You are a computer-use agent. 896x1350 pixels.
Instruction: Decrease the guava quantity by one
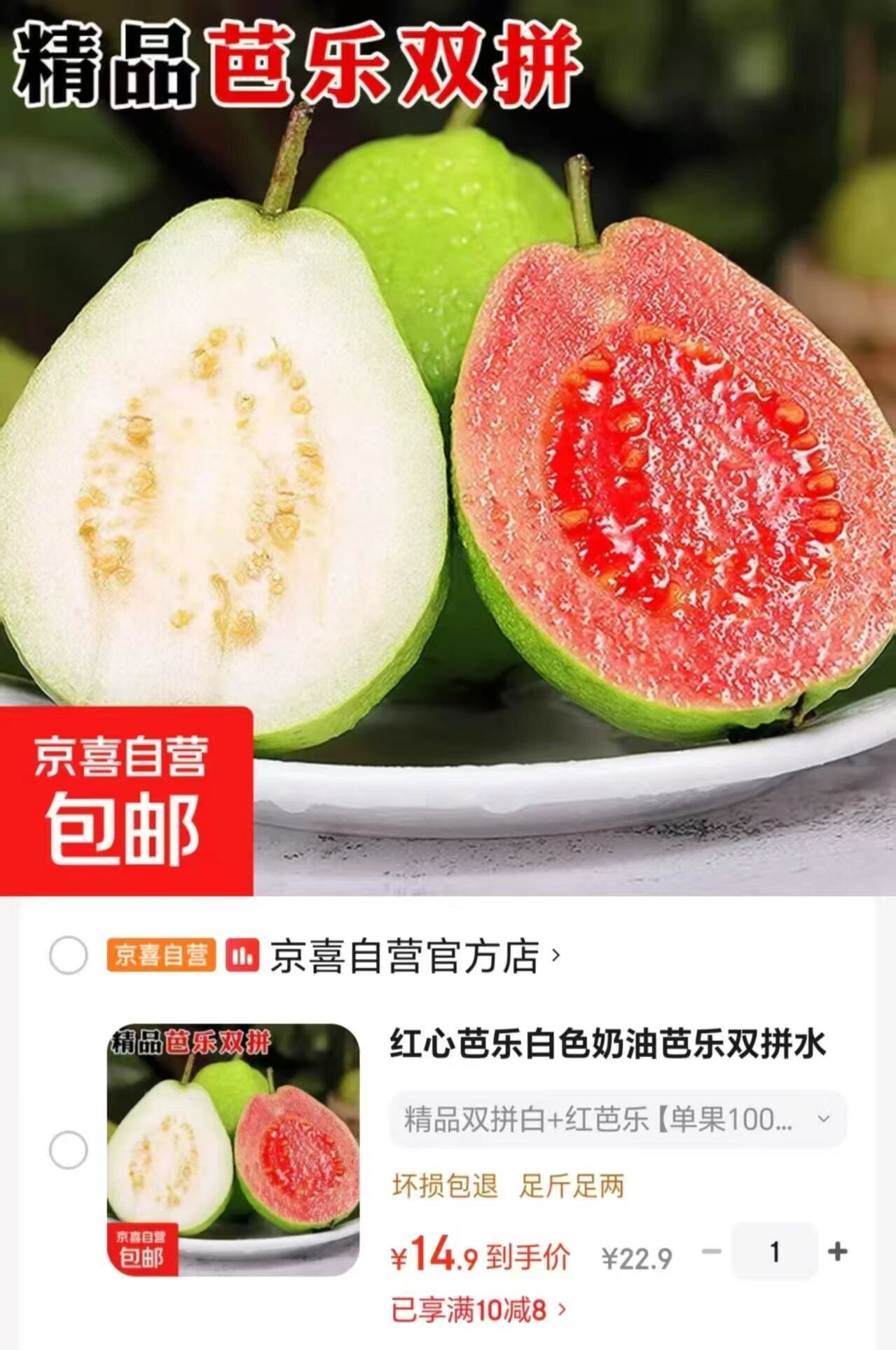[712, 1251]
